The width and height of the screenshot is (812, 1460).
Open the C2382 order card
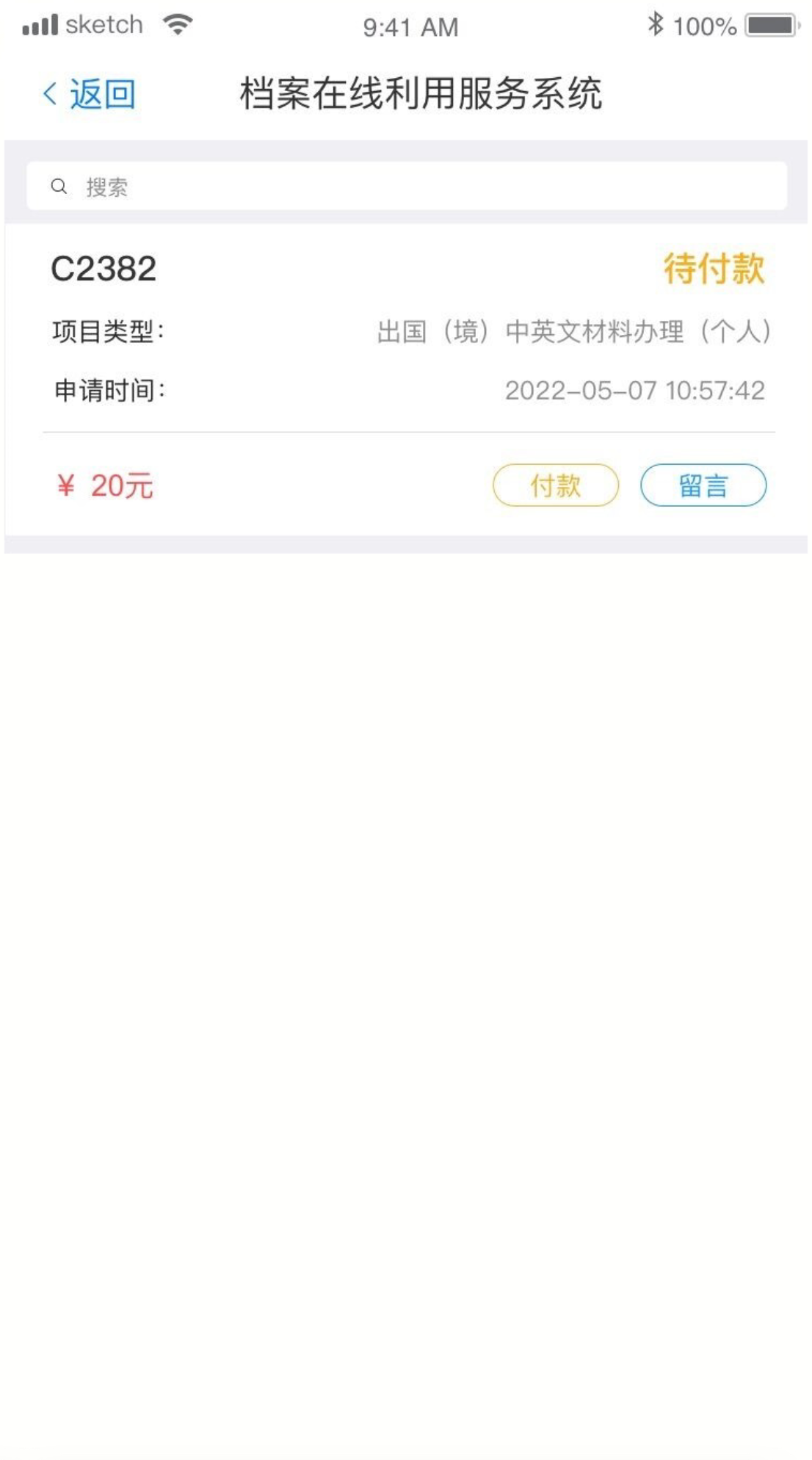294,330
